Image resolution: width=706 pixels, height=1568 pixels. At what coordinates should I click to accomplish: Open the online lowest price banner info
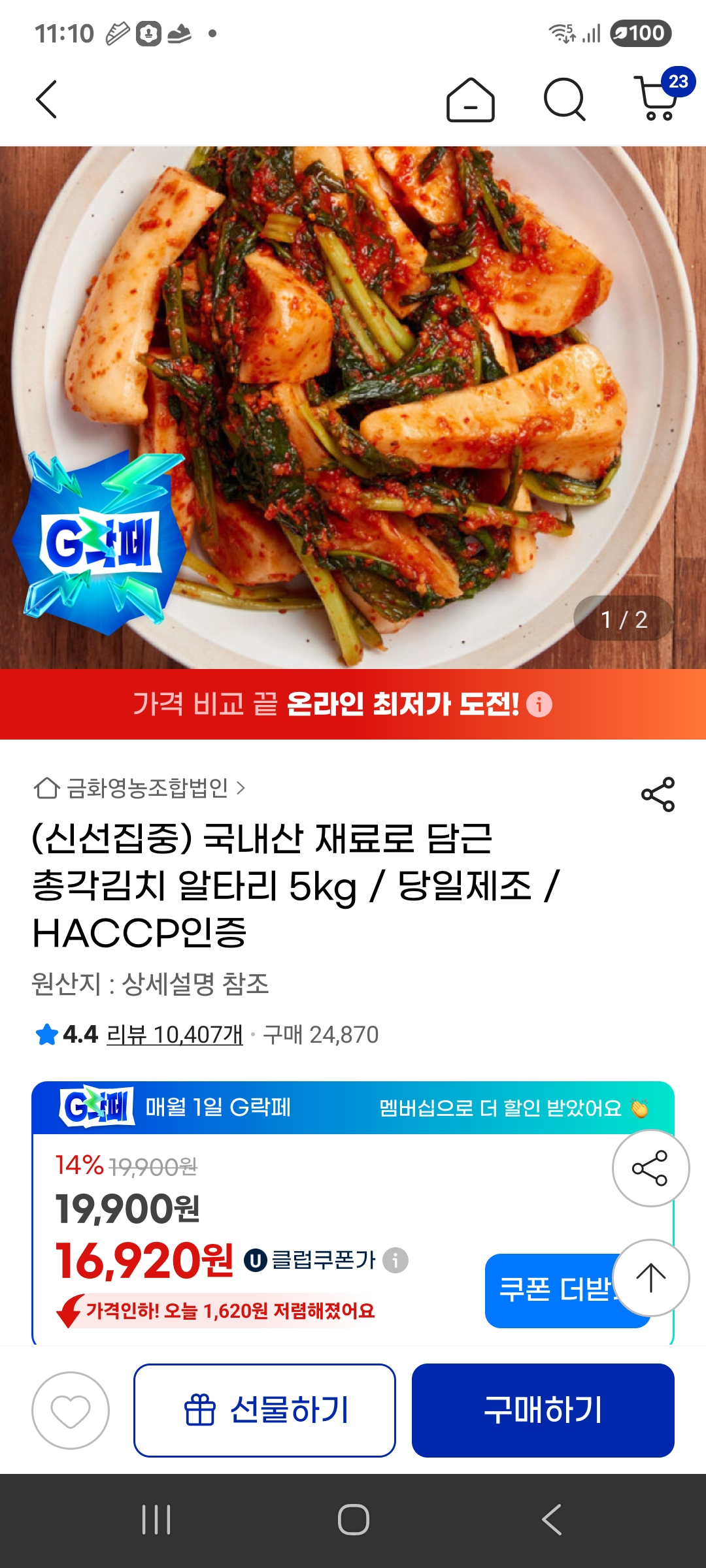[539, 704]
